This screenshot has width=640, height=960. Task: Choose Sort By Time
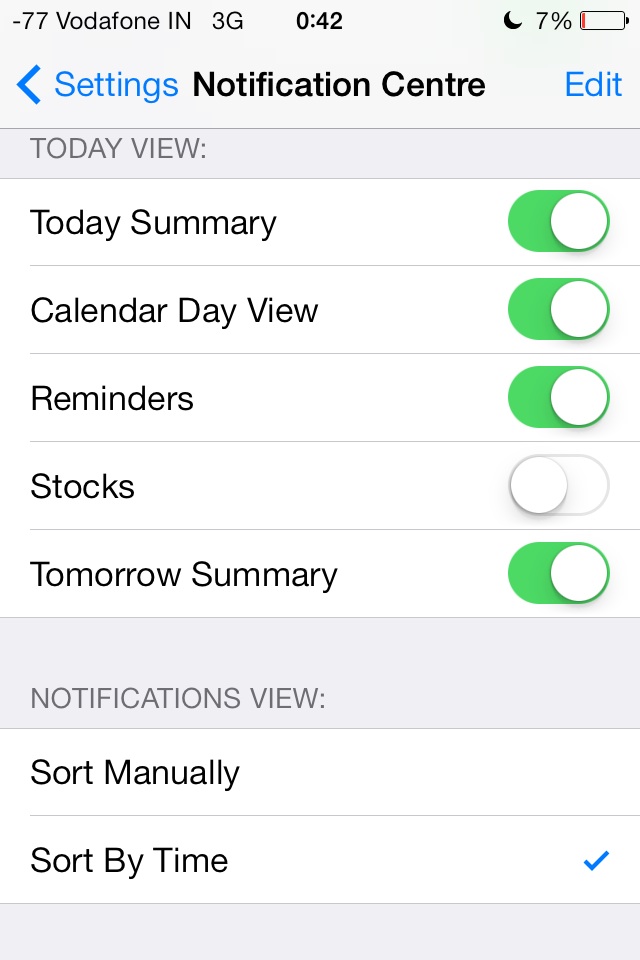320,861
